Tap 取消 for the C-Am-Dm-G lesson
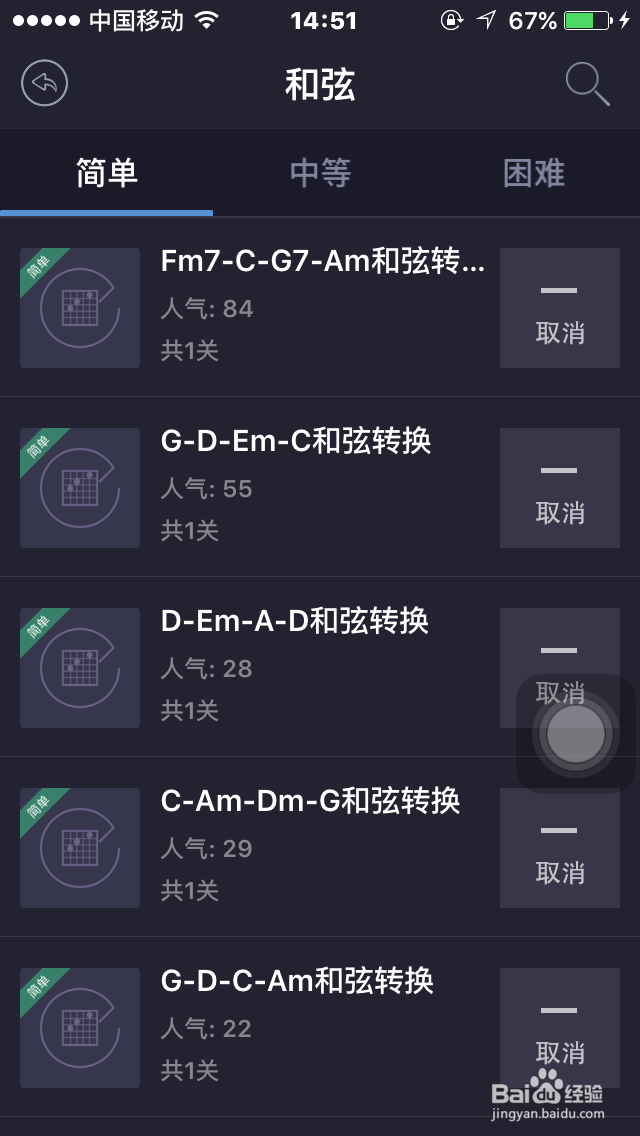Image resolution: width=640 pixels, height=1136 pixels. point(560,848)
